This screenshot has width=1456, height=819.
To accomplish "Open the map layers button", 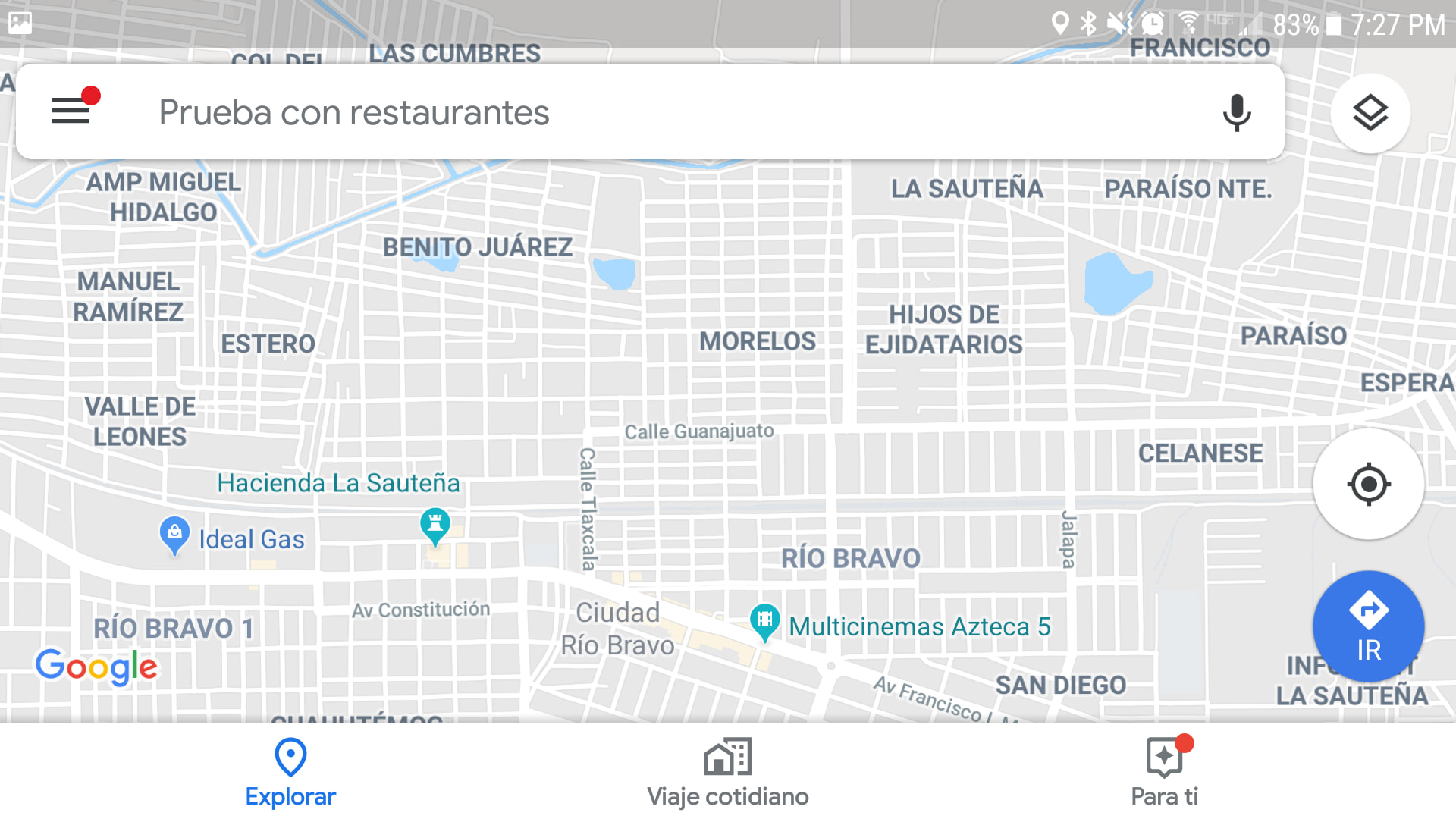I will 1370,114.
